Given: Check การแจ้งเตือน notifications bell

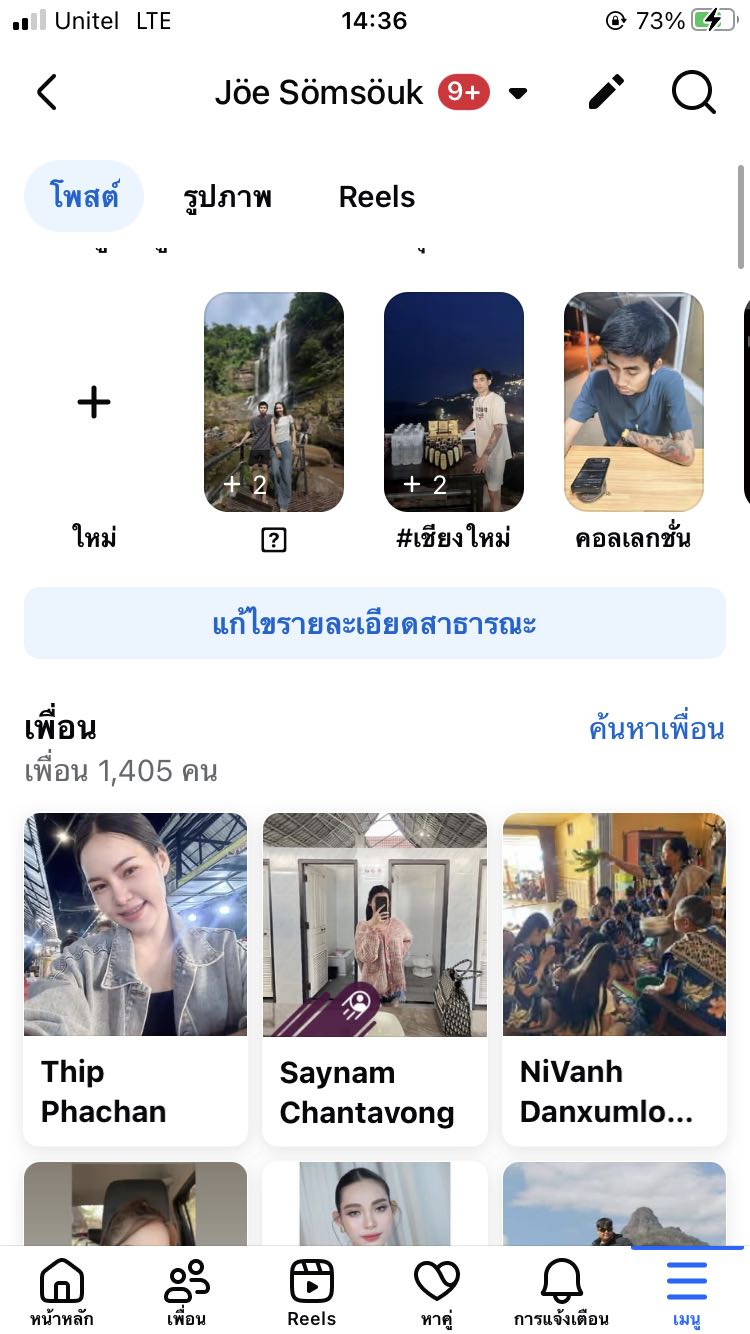Looking at the screenshot, I should point(561,1291).
